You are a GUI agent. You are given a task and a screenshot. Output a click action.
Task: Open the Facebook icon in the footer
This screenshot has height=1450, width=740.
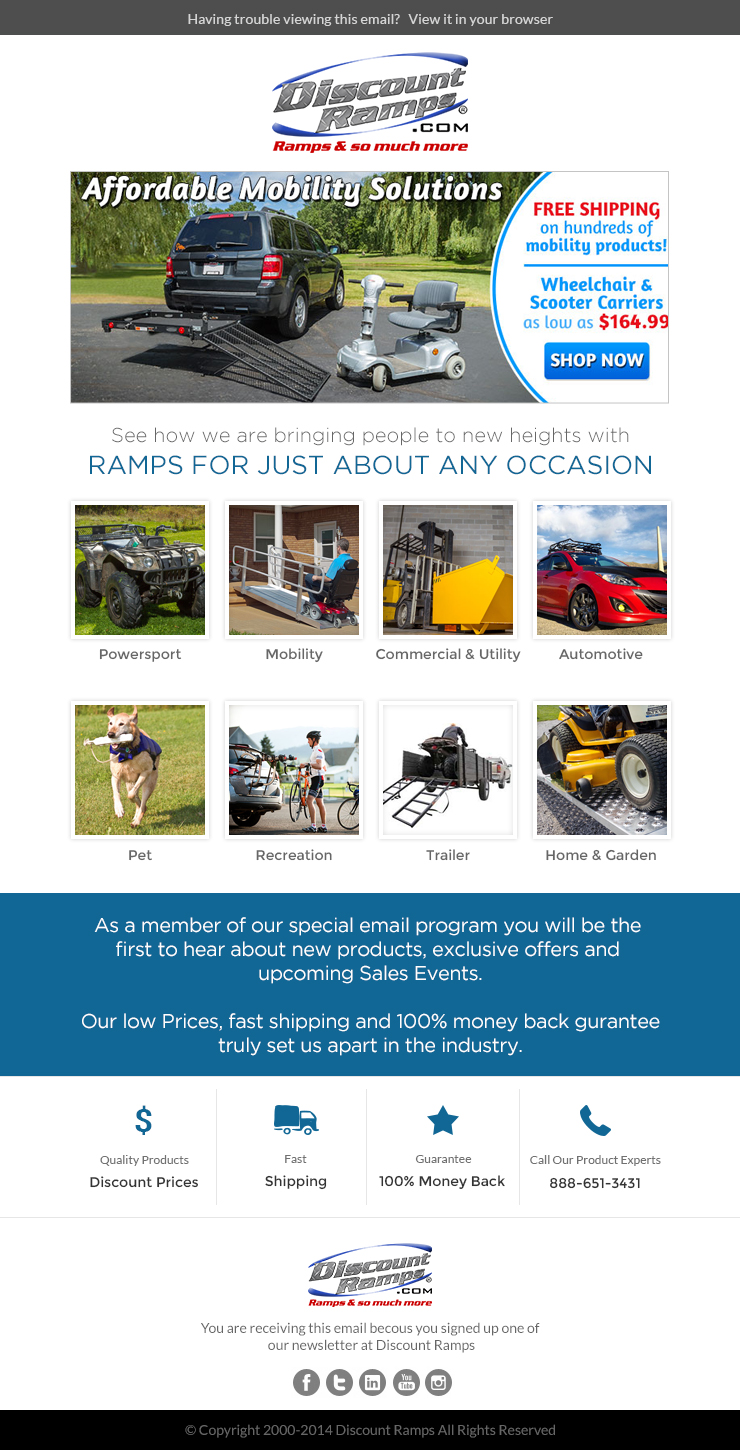pos(306,1383)
